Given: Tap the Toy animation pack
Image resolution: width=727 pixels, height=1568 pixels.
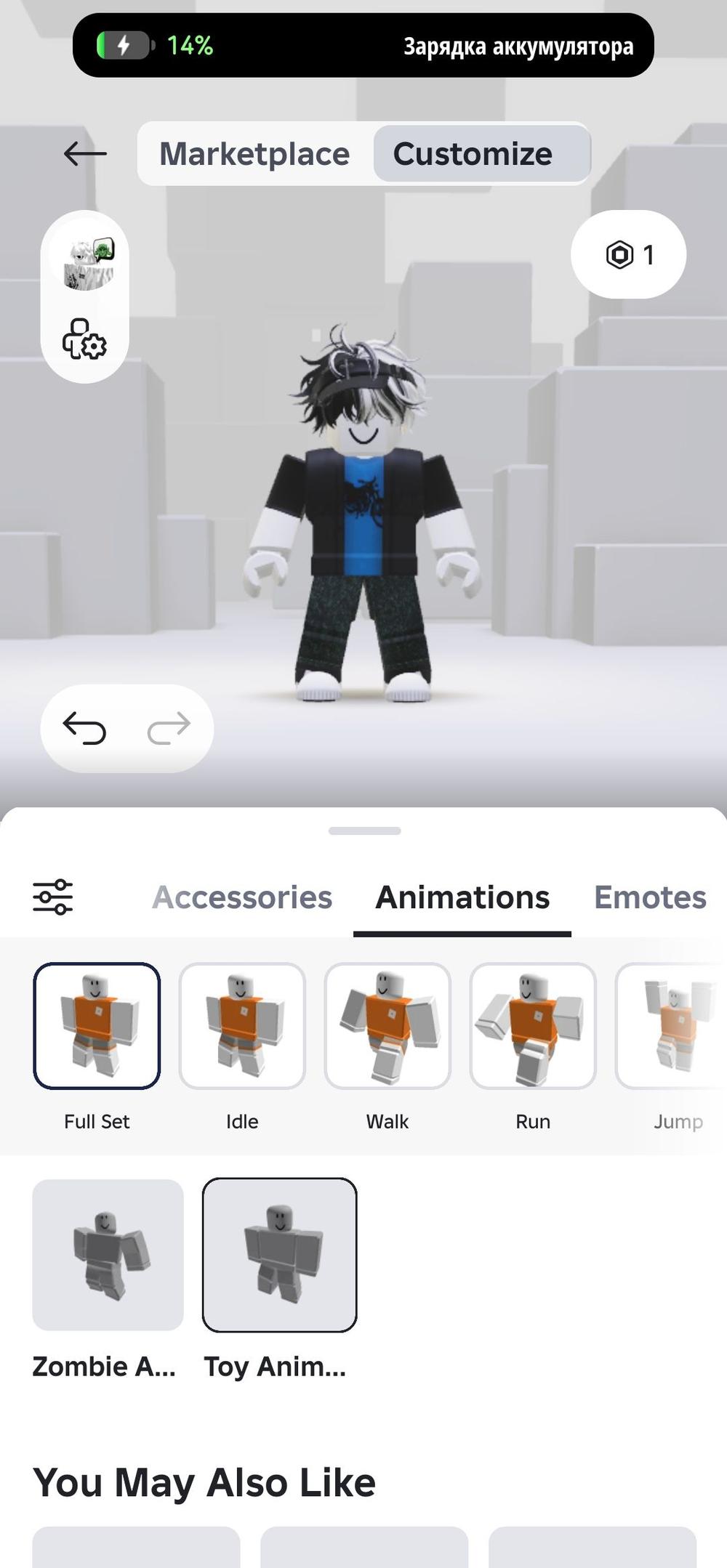Looking at the screenshot, I should (280, 1255).
